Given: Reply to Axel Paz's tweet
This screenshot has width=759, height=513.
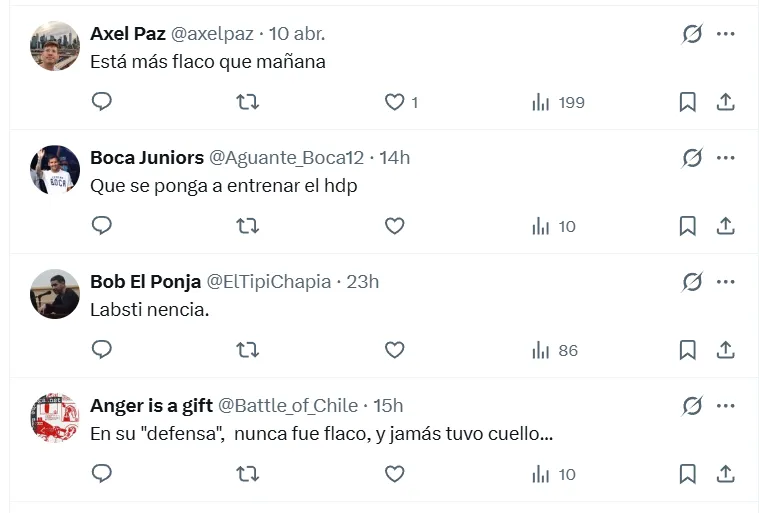Looking at the screenshot, I should point(102,102).
